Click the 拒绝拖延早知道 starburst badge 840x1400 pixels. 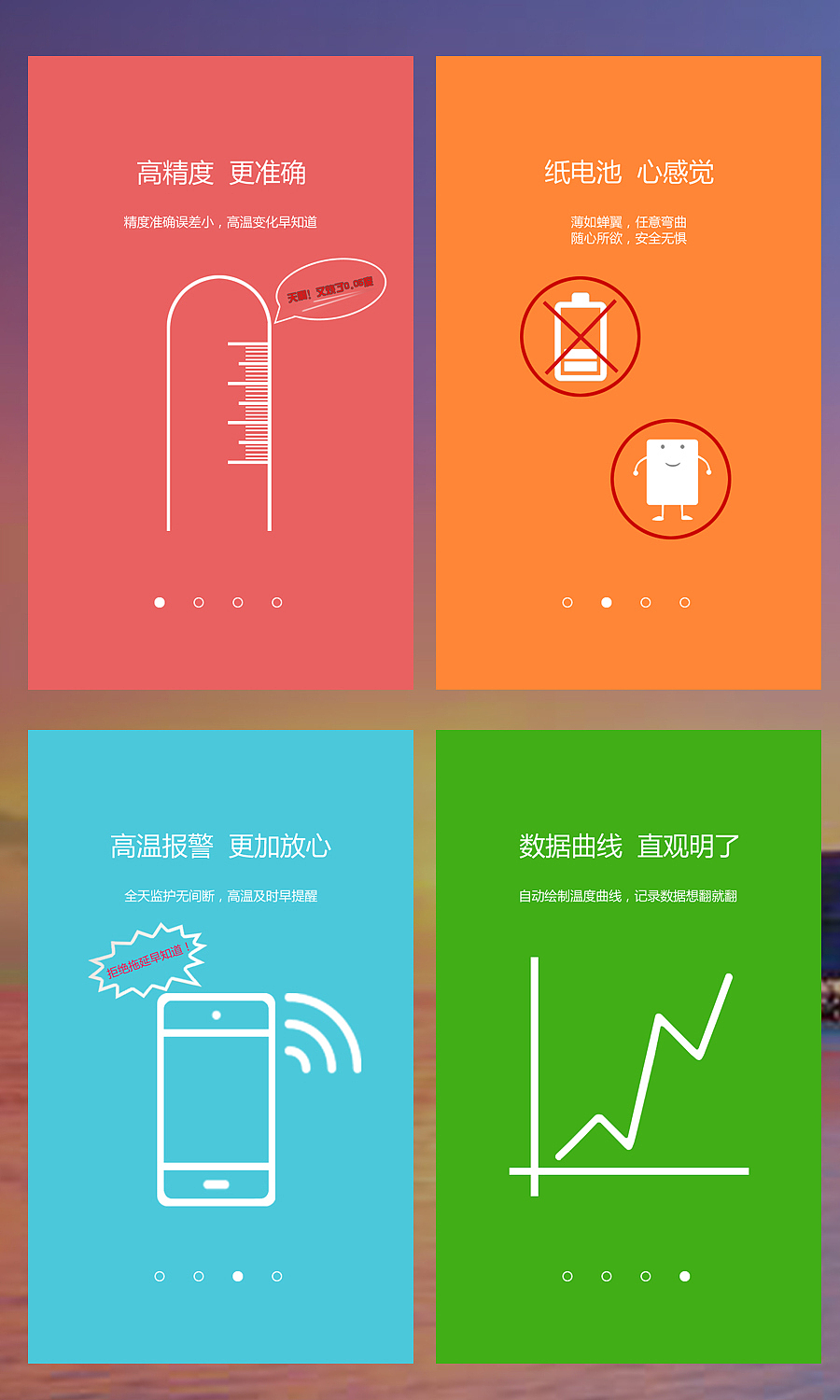tap(145, 961)
